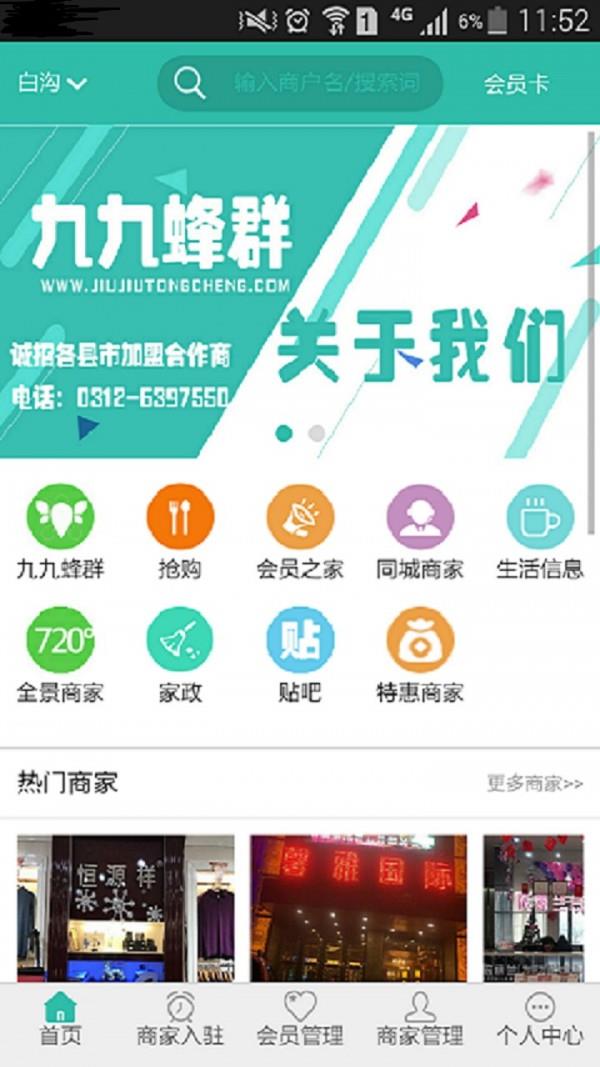Open the 家政 housekeeping category
600x1067 pixels.
tap(180, 655)
